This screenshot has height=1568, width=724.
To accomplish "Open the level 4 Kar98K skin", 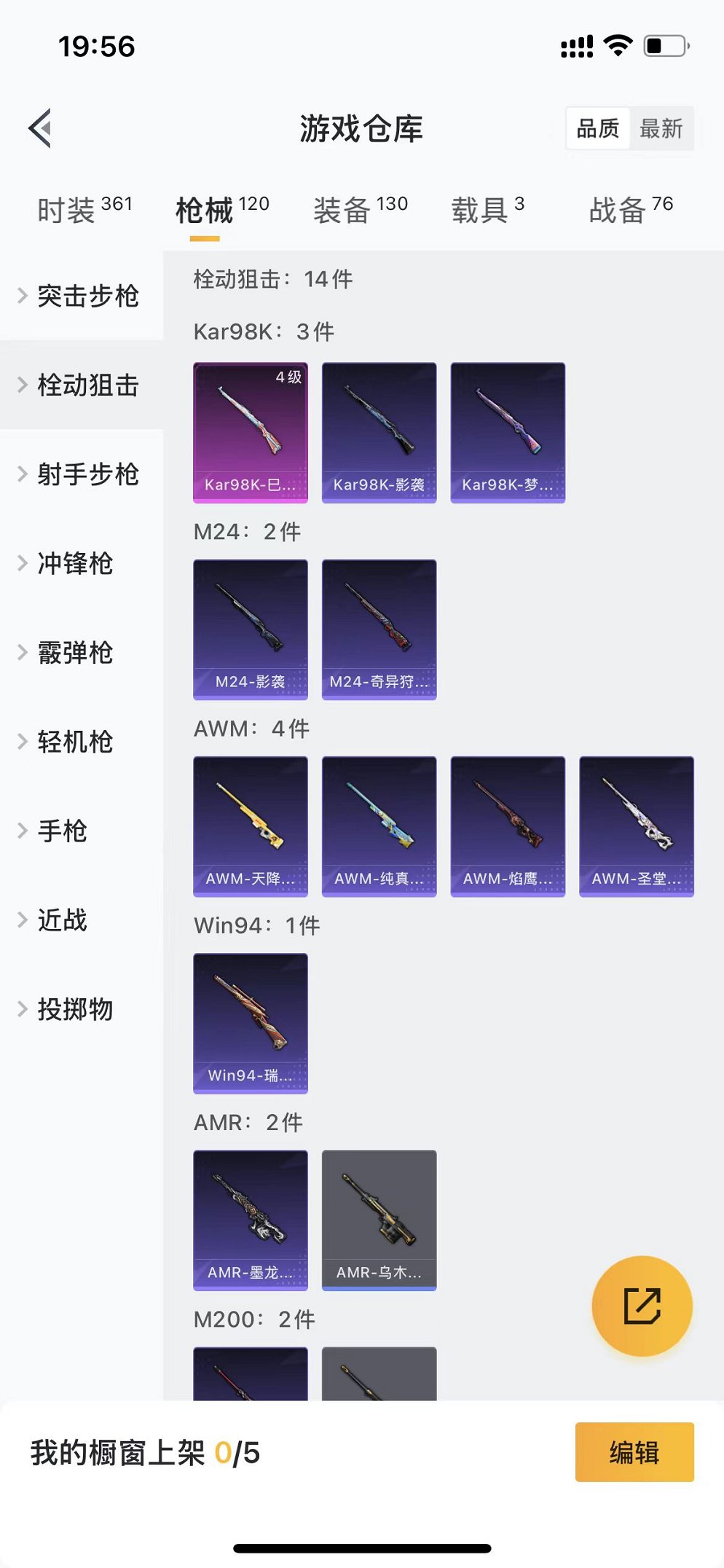I will 250,432.
